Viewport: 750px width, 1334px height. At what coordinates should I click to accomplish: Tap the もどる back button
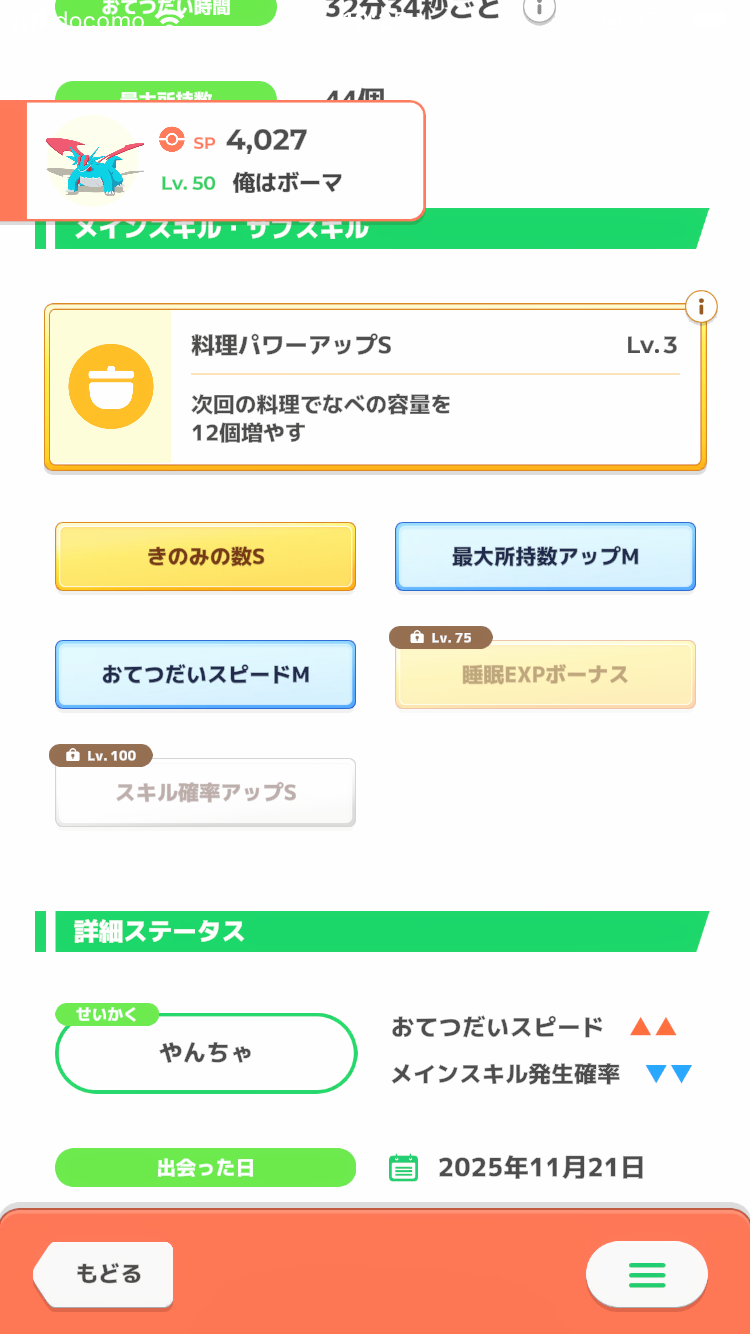pyautogui.click(x=105, y=1274)
